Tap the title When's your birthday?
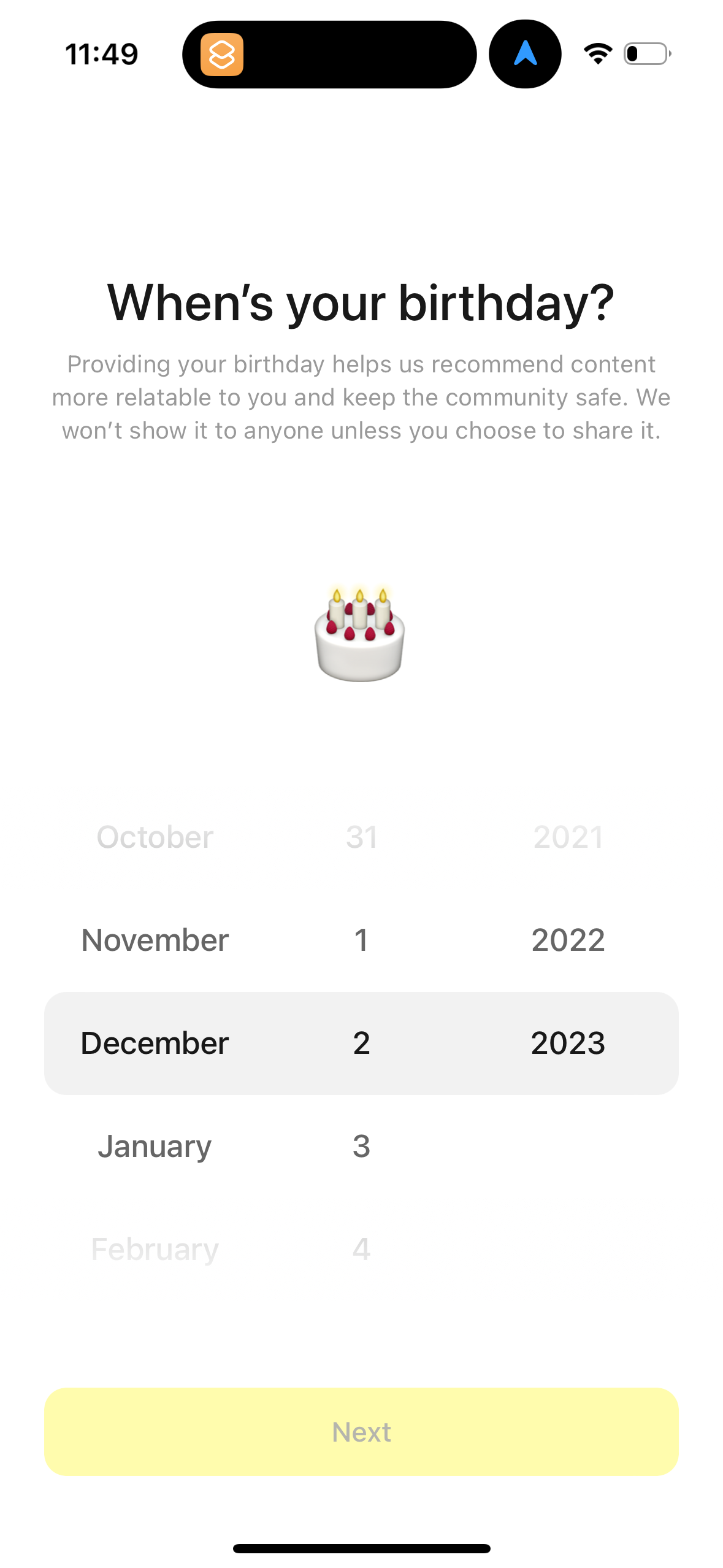Image resolution: width=723 pixels, height=1568 pixels. coord(361,301)
